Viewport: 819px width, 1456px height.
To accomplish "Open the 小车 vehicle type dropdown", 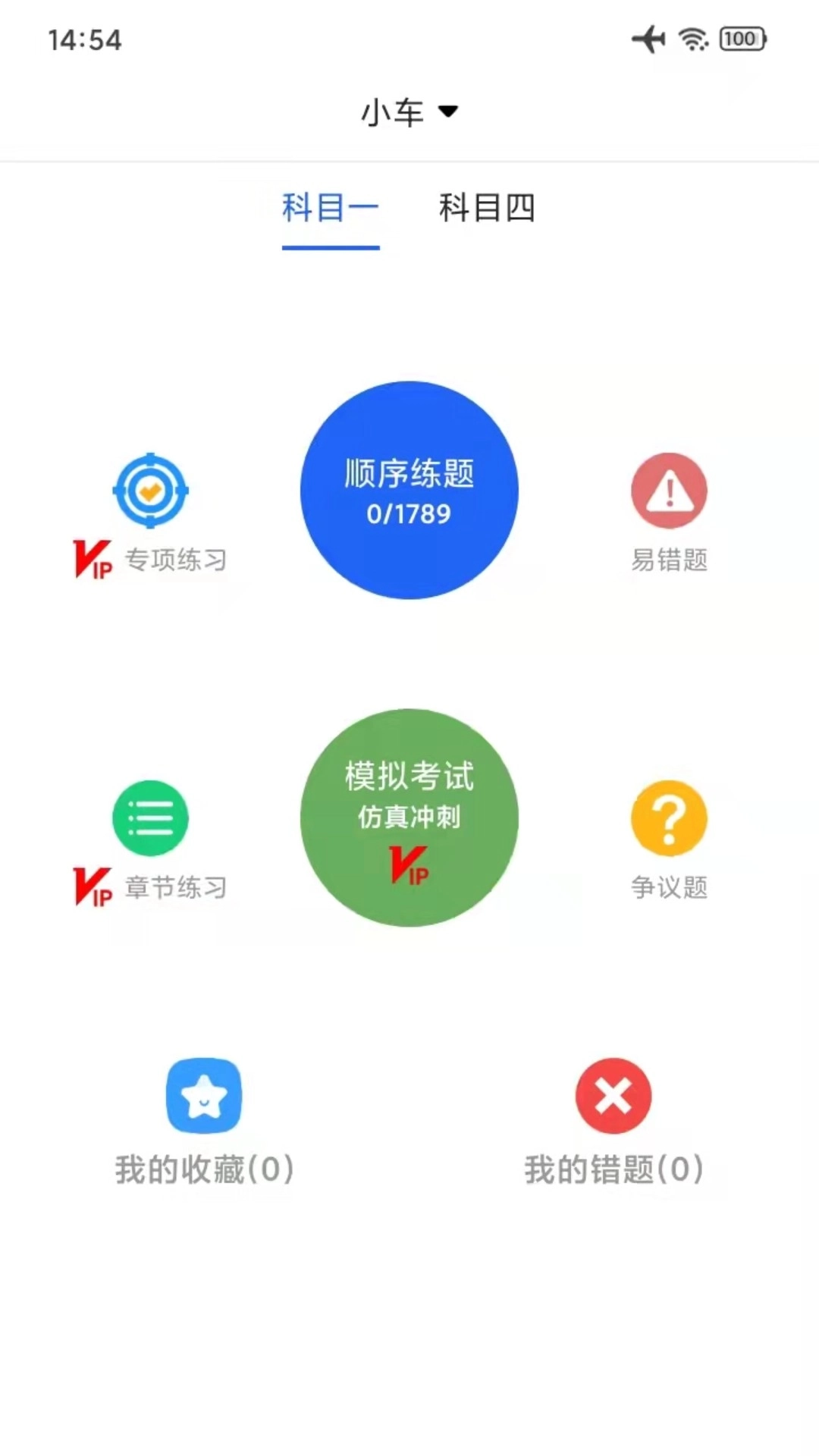I will coord(391,111).
